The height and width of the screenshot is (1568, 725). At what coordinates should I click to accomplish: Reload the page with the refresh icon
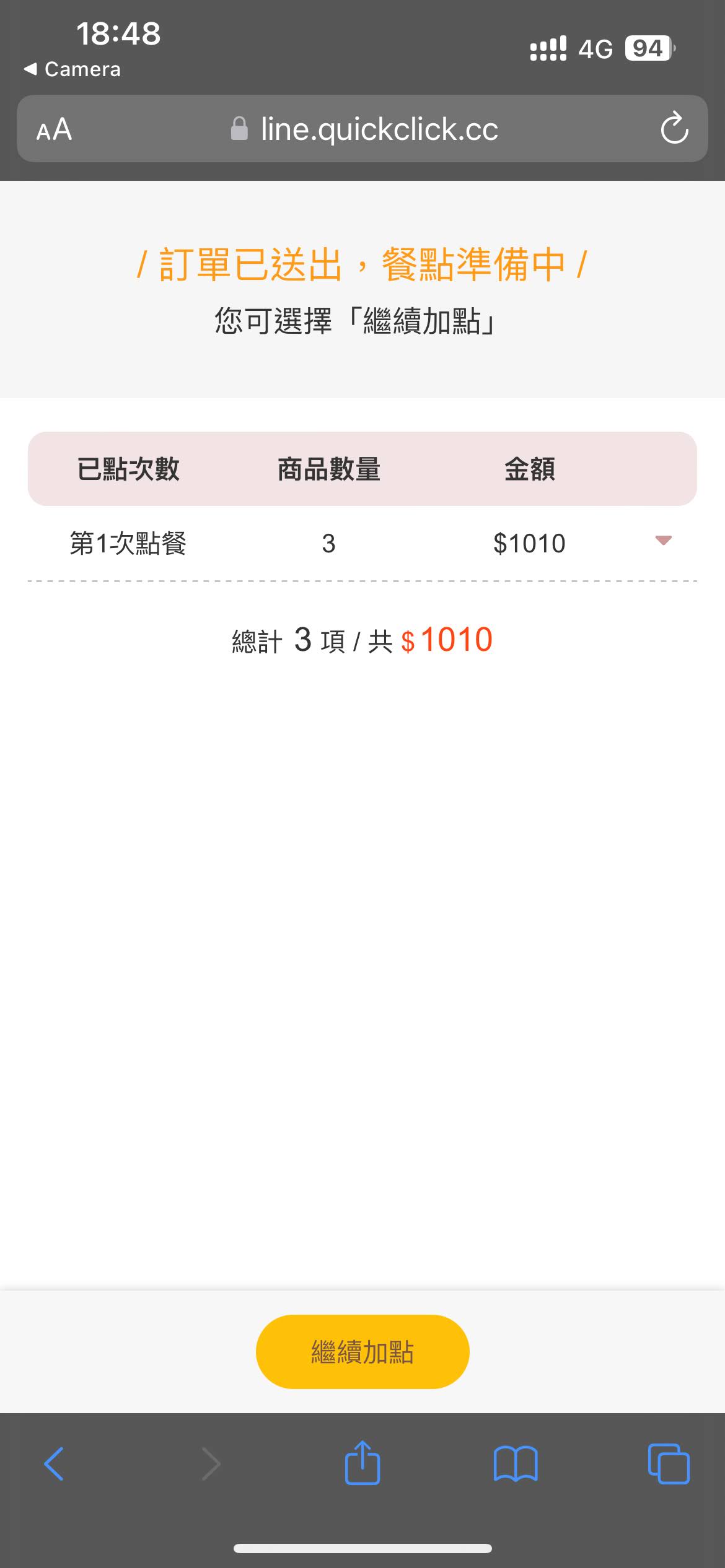(x=674, y=128)
